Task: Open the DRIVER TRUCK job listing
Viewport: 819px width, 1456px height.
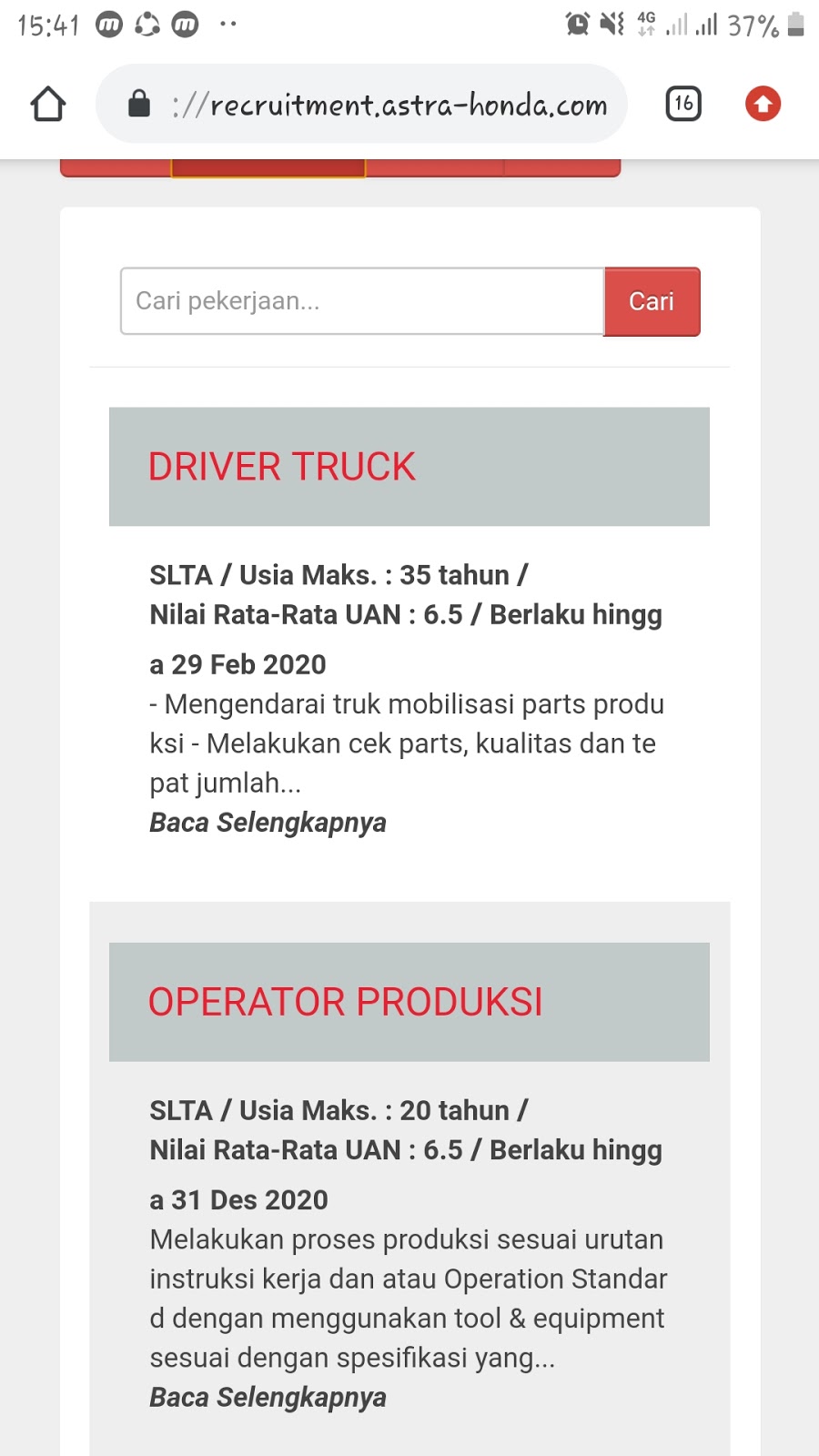Action: (282, 467)
